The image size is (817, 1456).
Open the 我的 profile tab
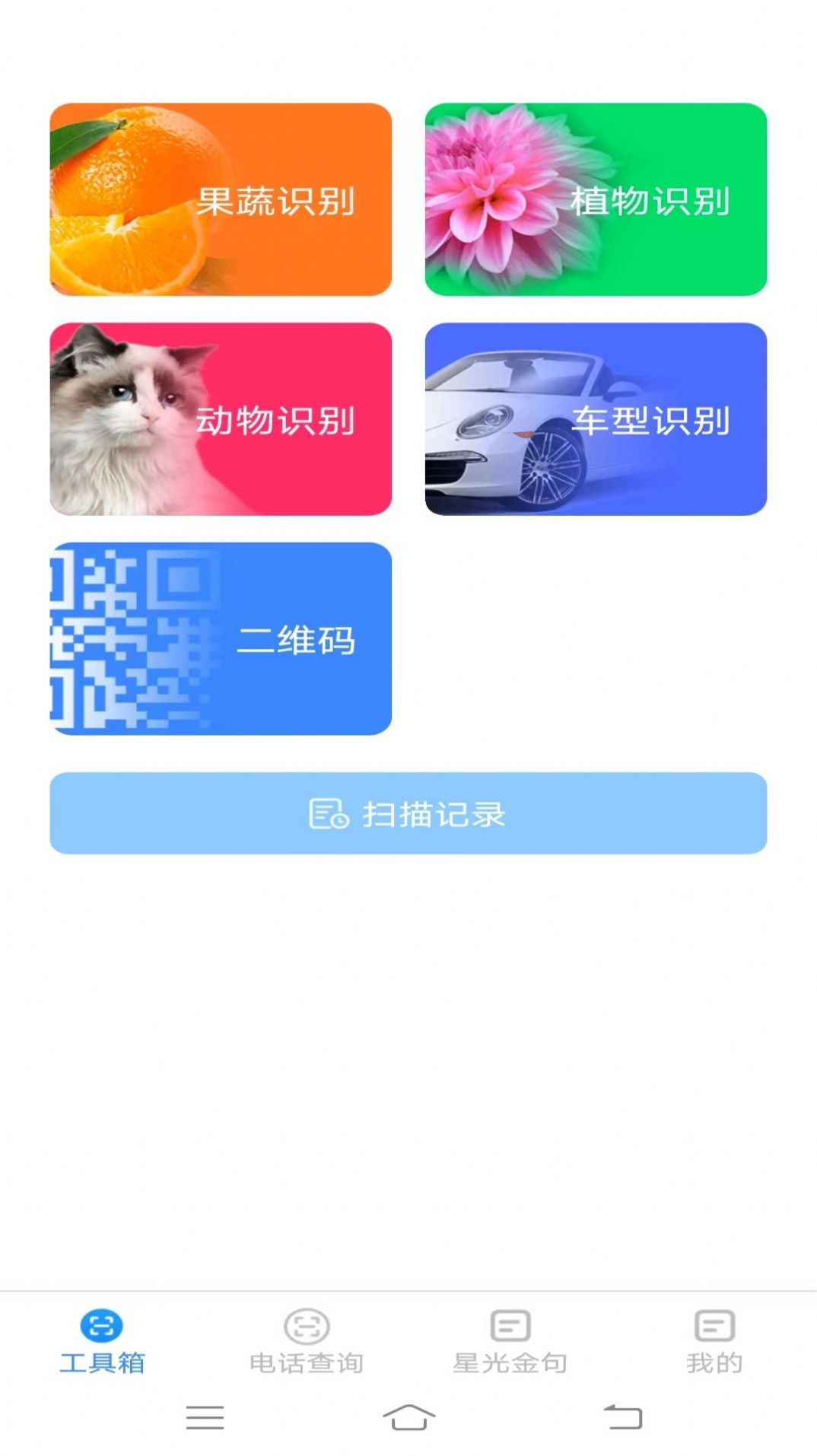click(714, 1342)
